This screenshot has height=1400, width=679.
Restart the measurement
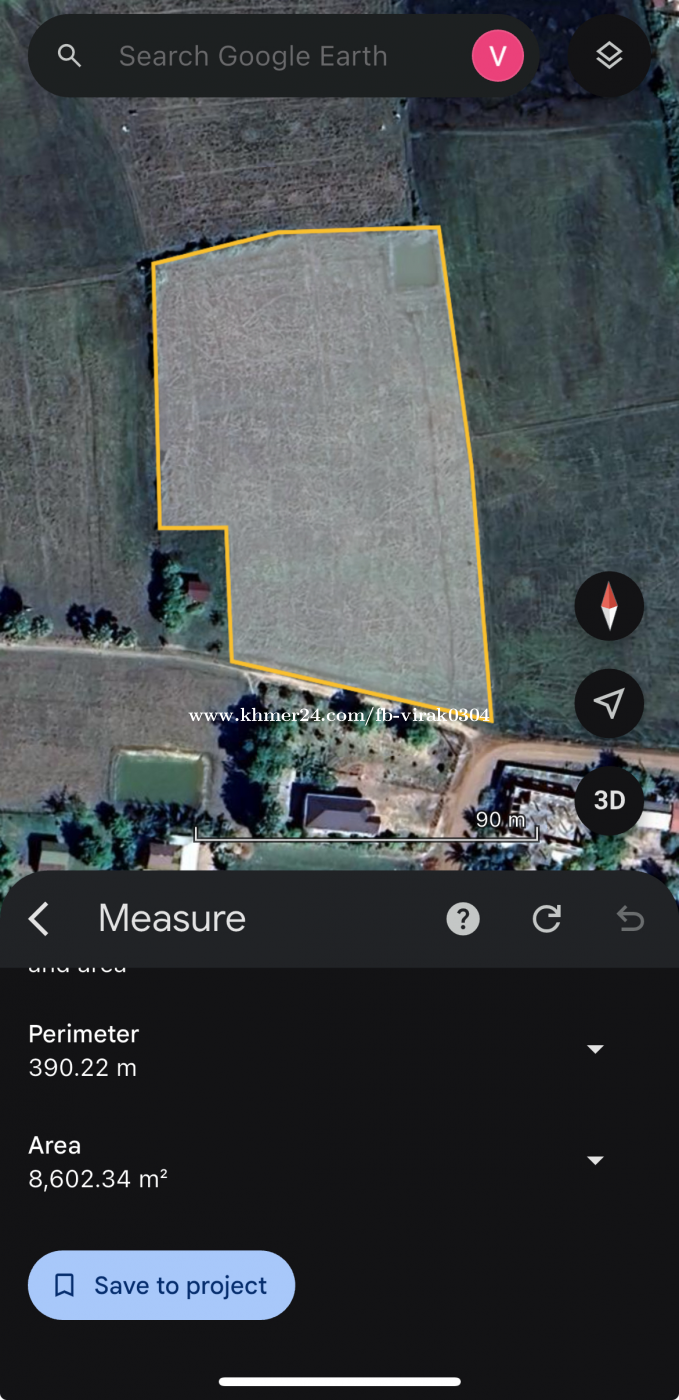(546, 918)
